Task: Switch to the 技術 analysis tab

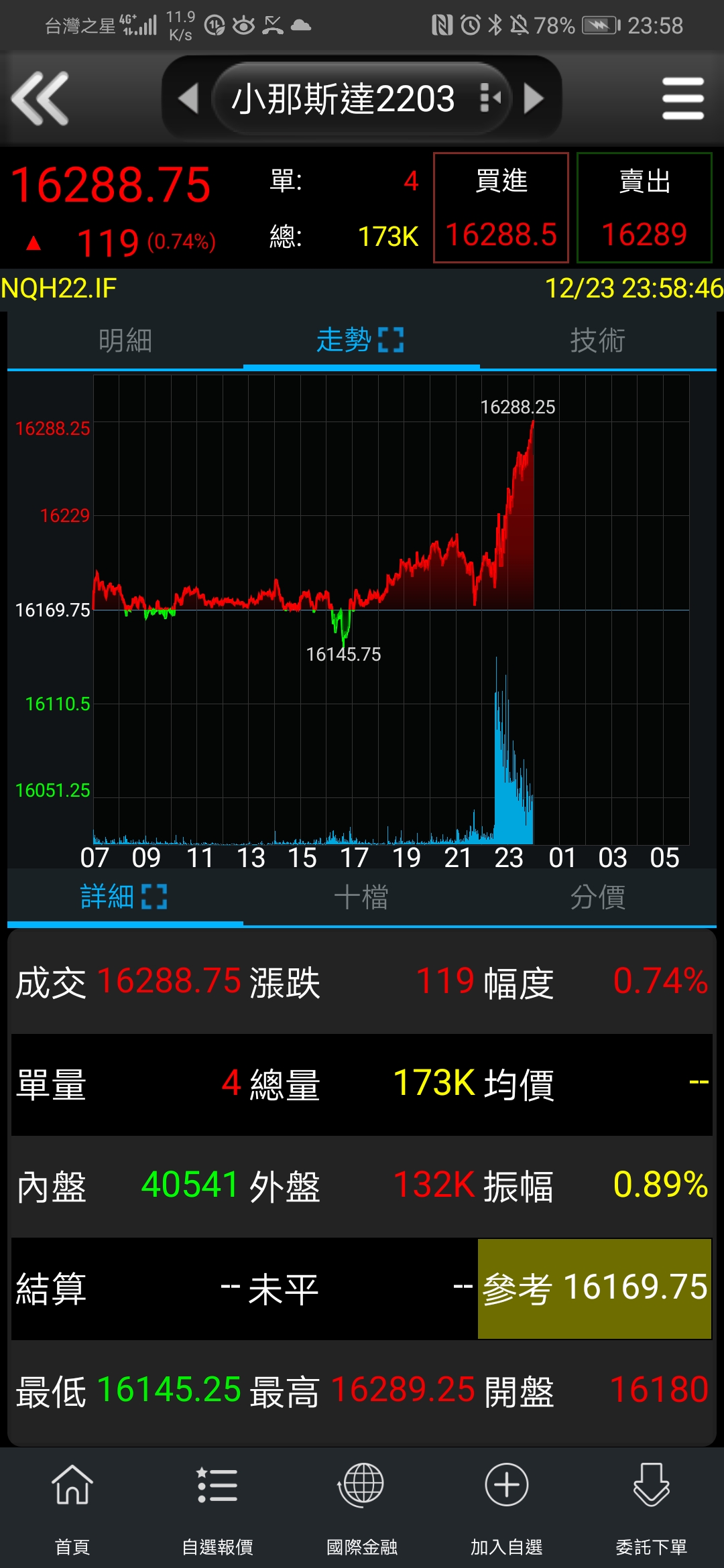Action: click(x=597, y=340)
